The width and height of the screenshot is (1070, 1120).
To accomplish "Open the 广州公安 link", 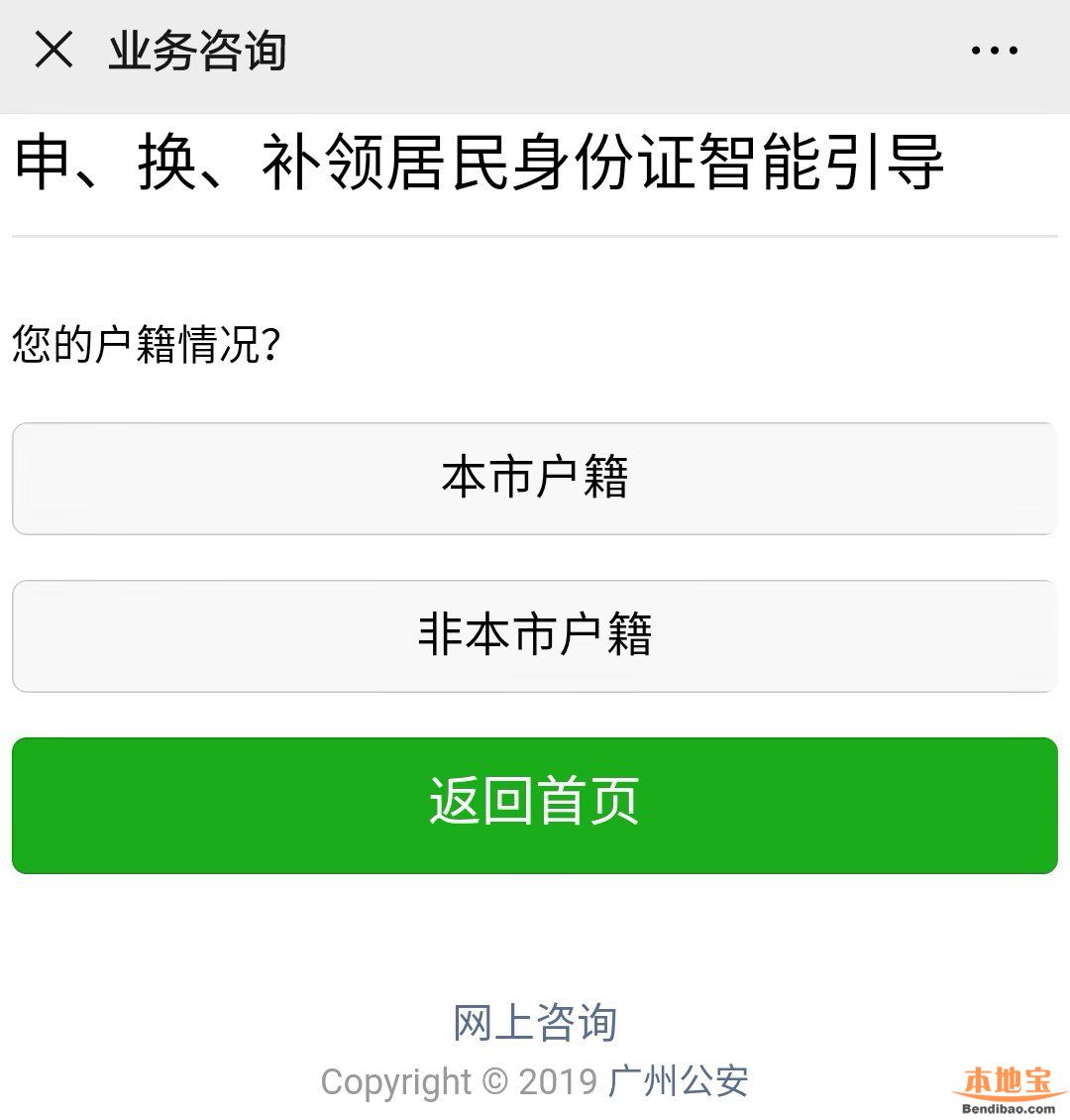I will tap(679, 1081).
